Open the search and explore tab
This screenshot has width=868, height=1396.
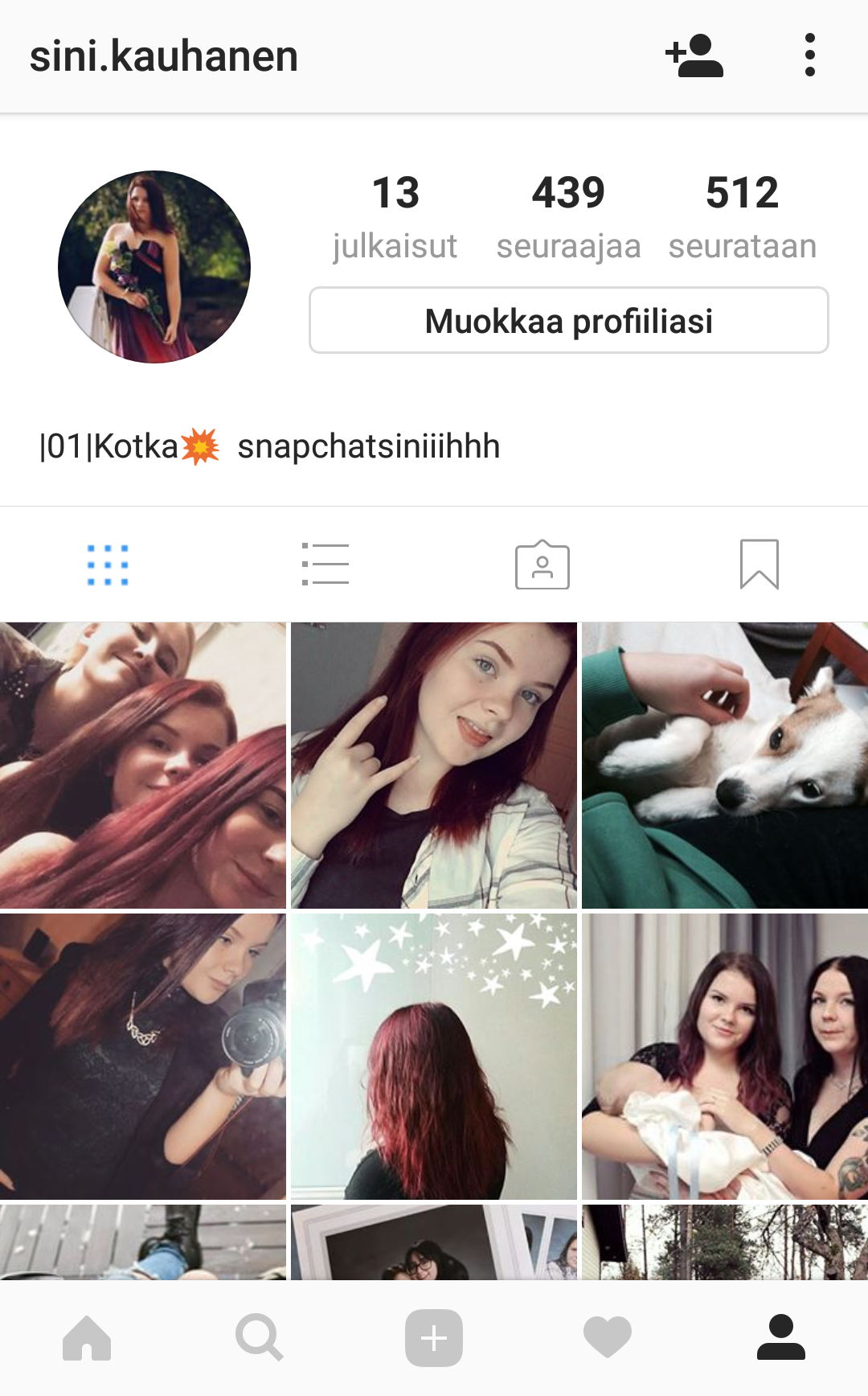260,1338
